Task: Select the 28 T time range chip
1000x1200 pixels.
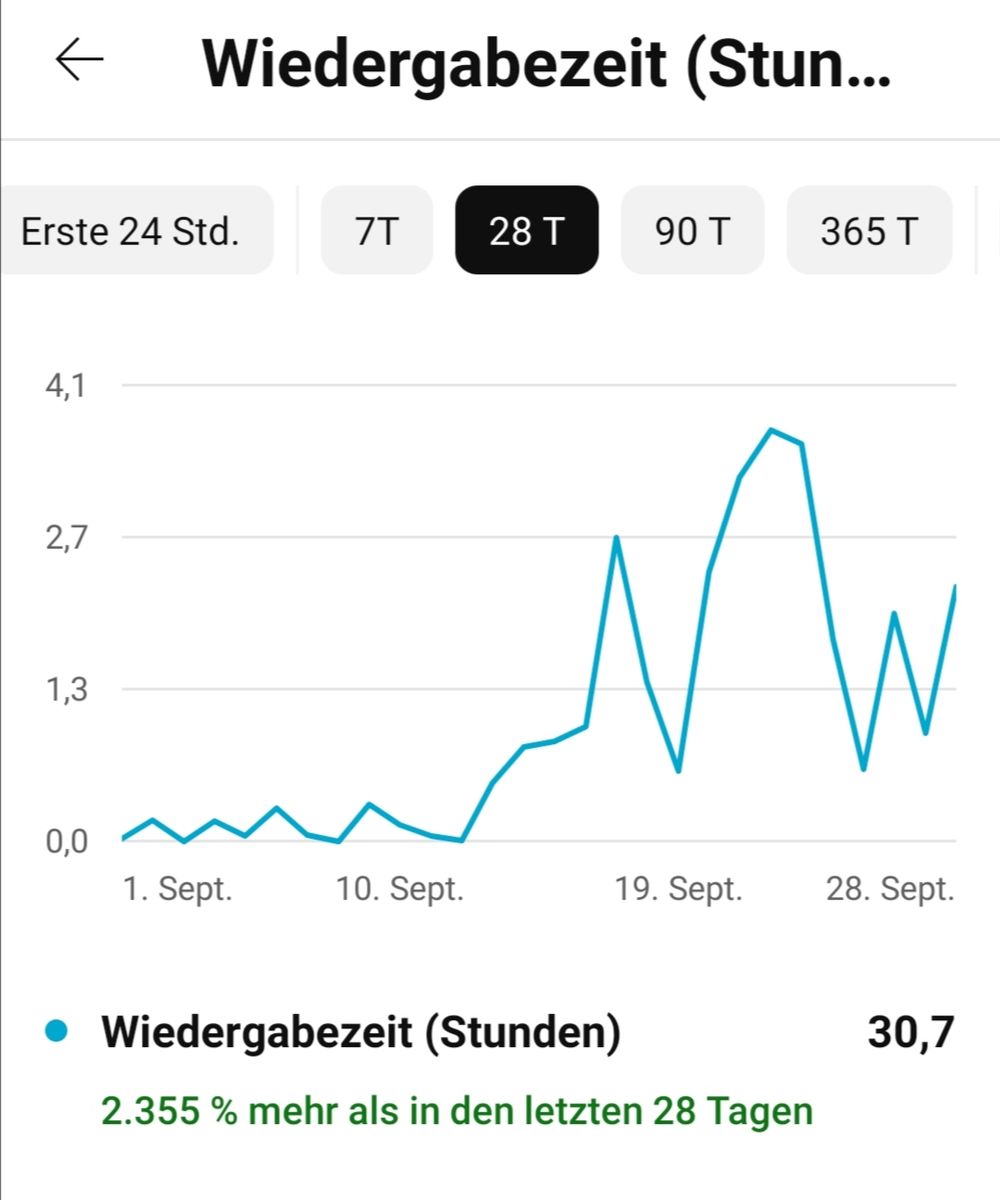Action: 526,231
